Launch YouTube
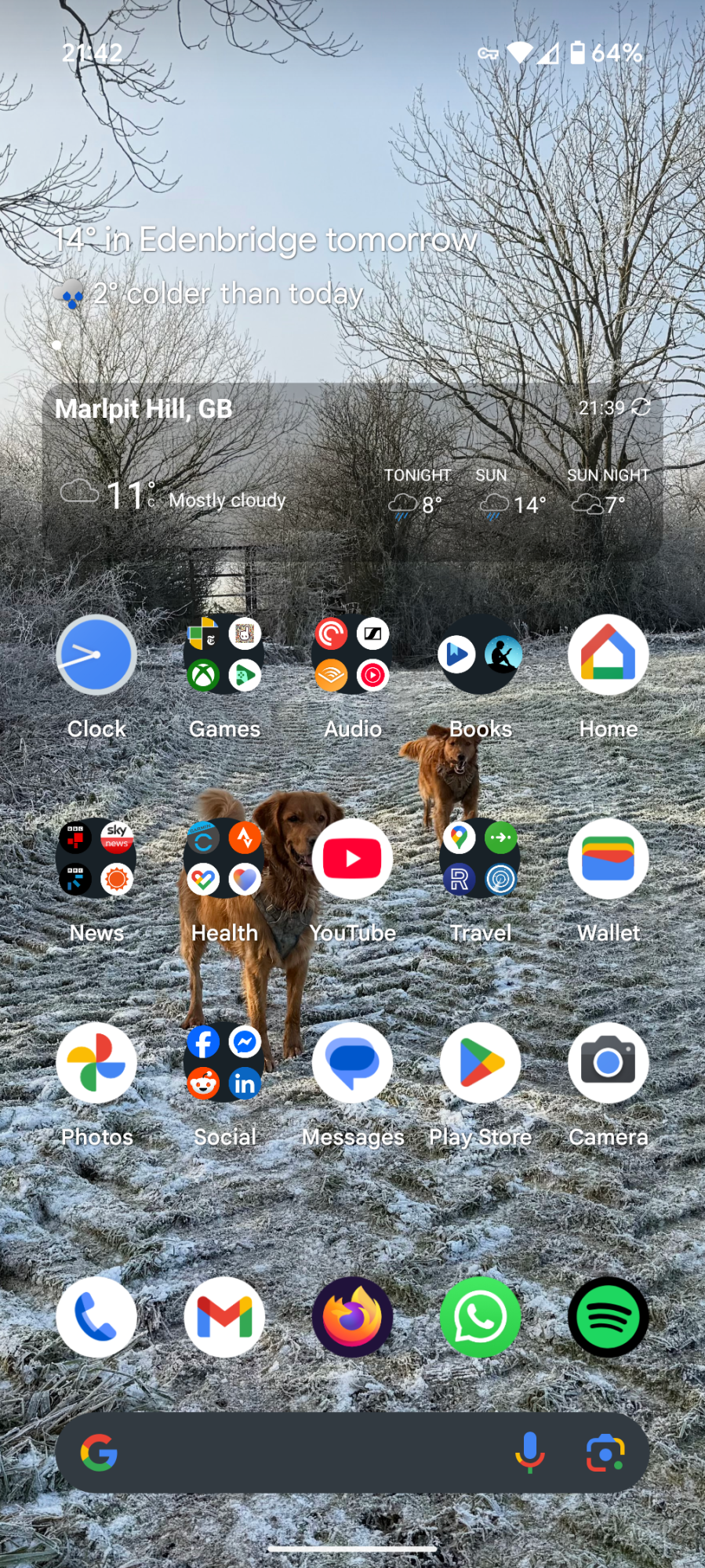 click(x=352, y=859)
